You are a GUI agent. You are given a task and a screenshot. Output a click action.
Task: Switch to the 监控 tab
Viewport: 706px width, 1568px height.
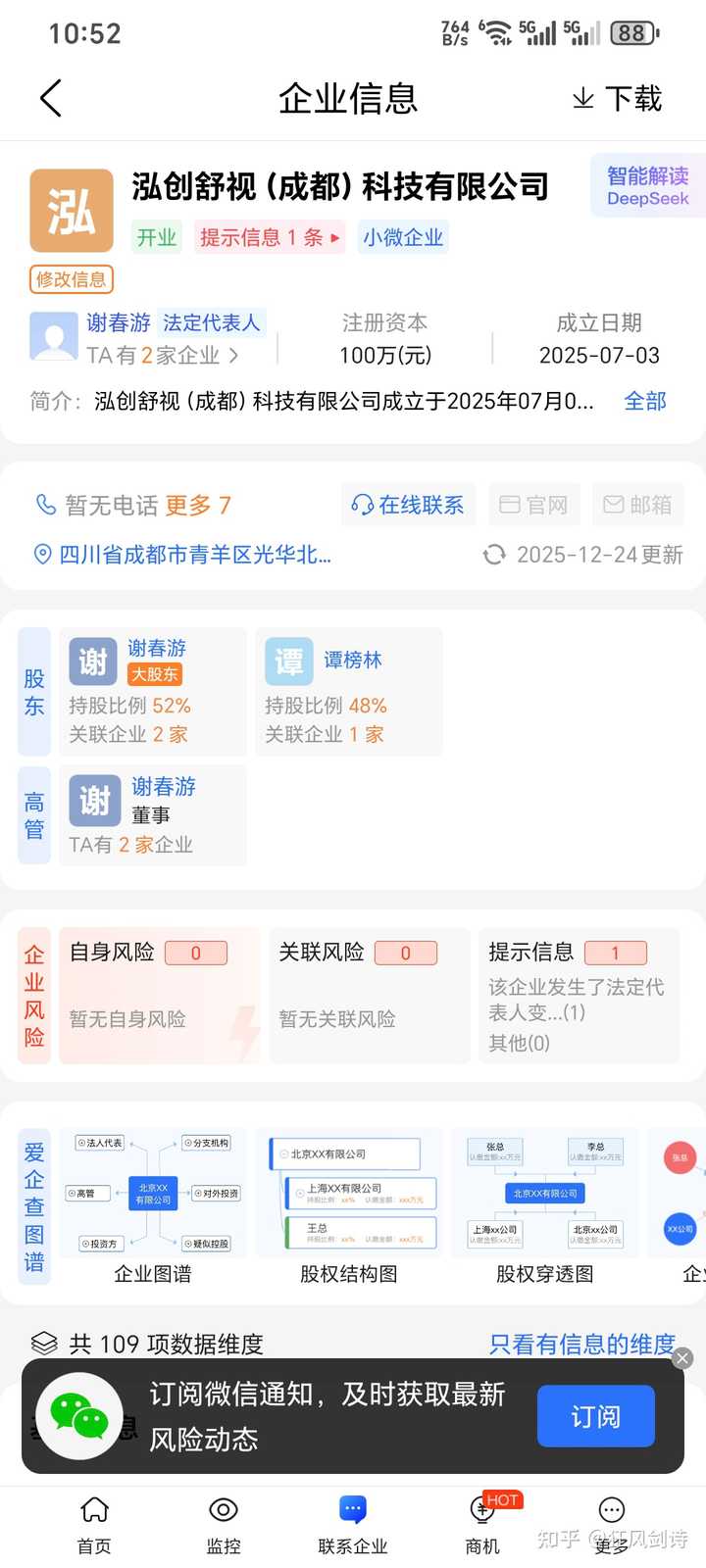pyautogui.click(x=224, y=1524)
